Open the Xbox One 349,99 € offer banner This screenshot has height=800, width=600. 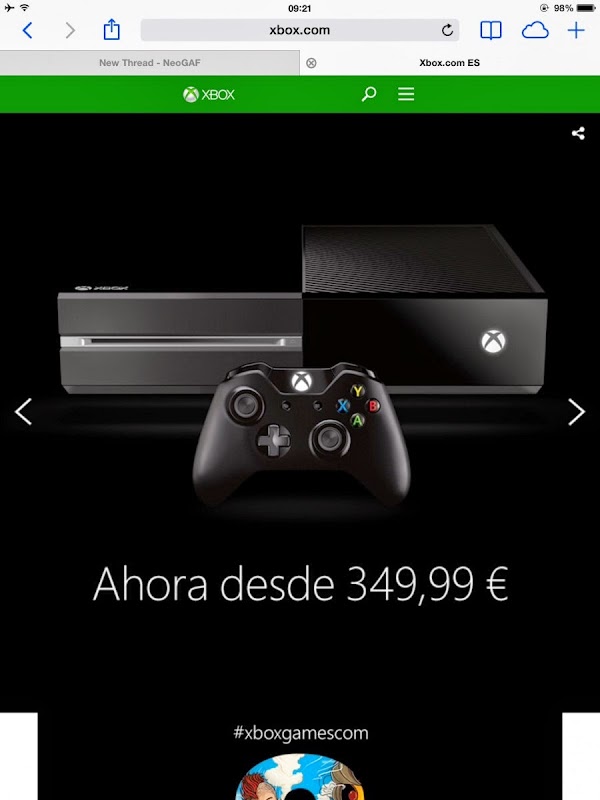(300, 583)
